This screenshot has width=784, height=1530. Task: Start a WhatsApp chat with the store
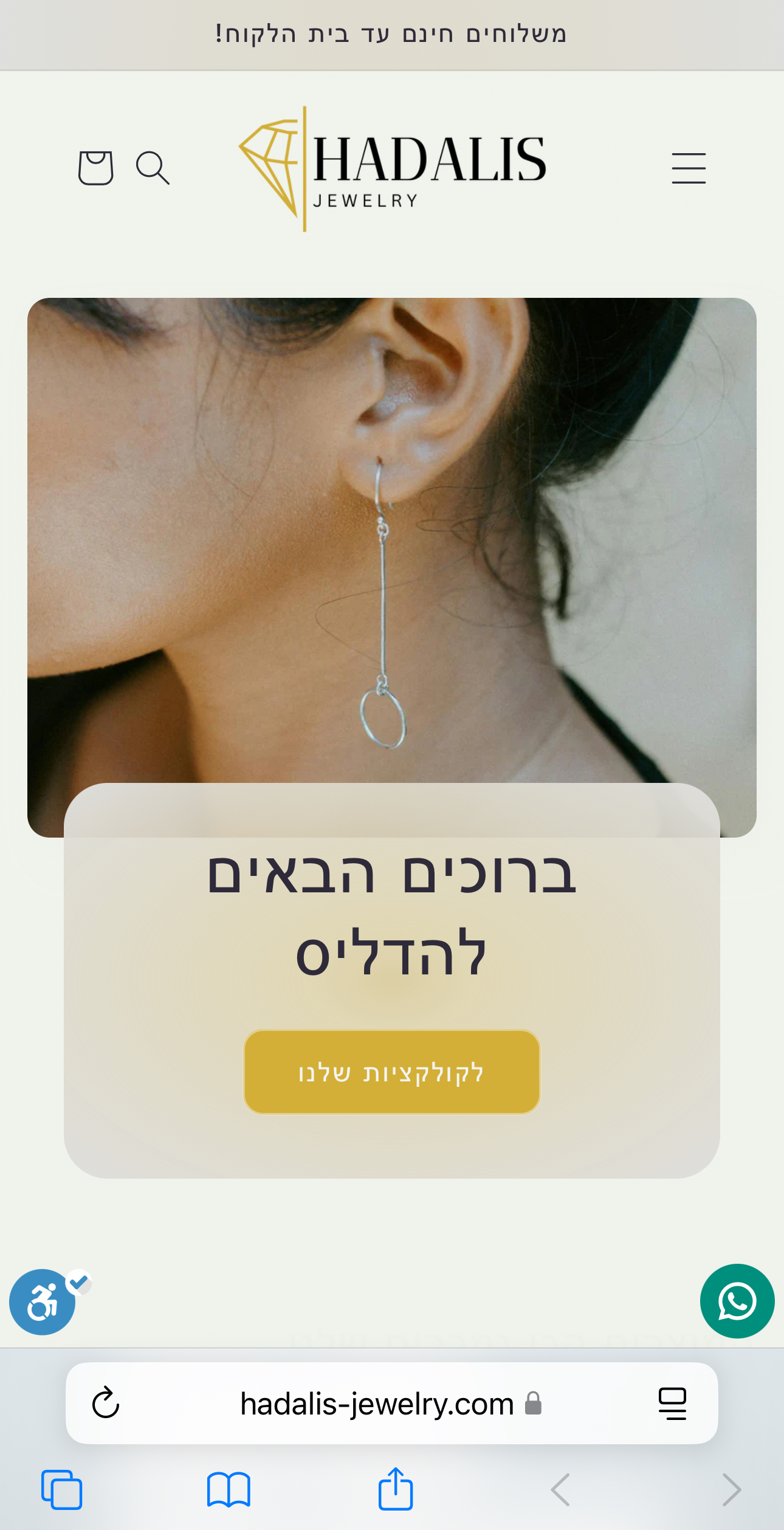737,1301
